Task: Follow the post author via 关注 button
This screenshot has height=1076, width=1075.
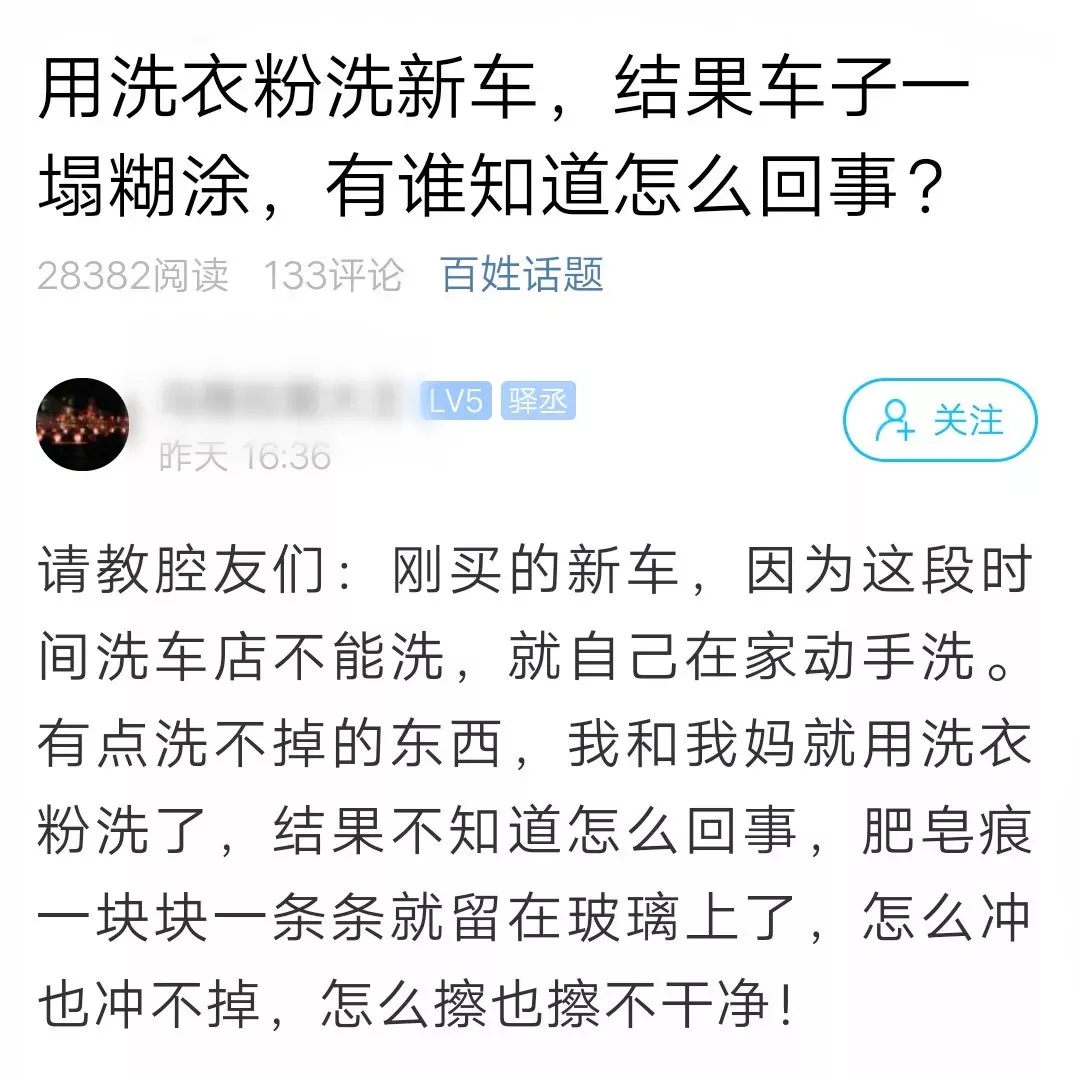Action: click(939, 420)
